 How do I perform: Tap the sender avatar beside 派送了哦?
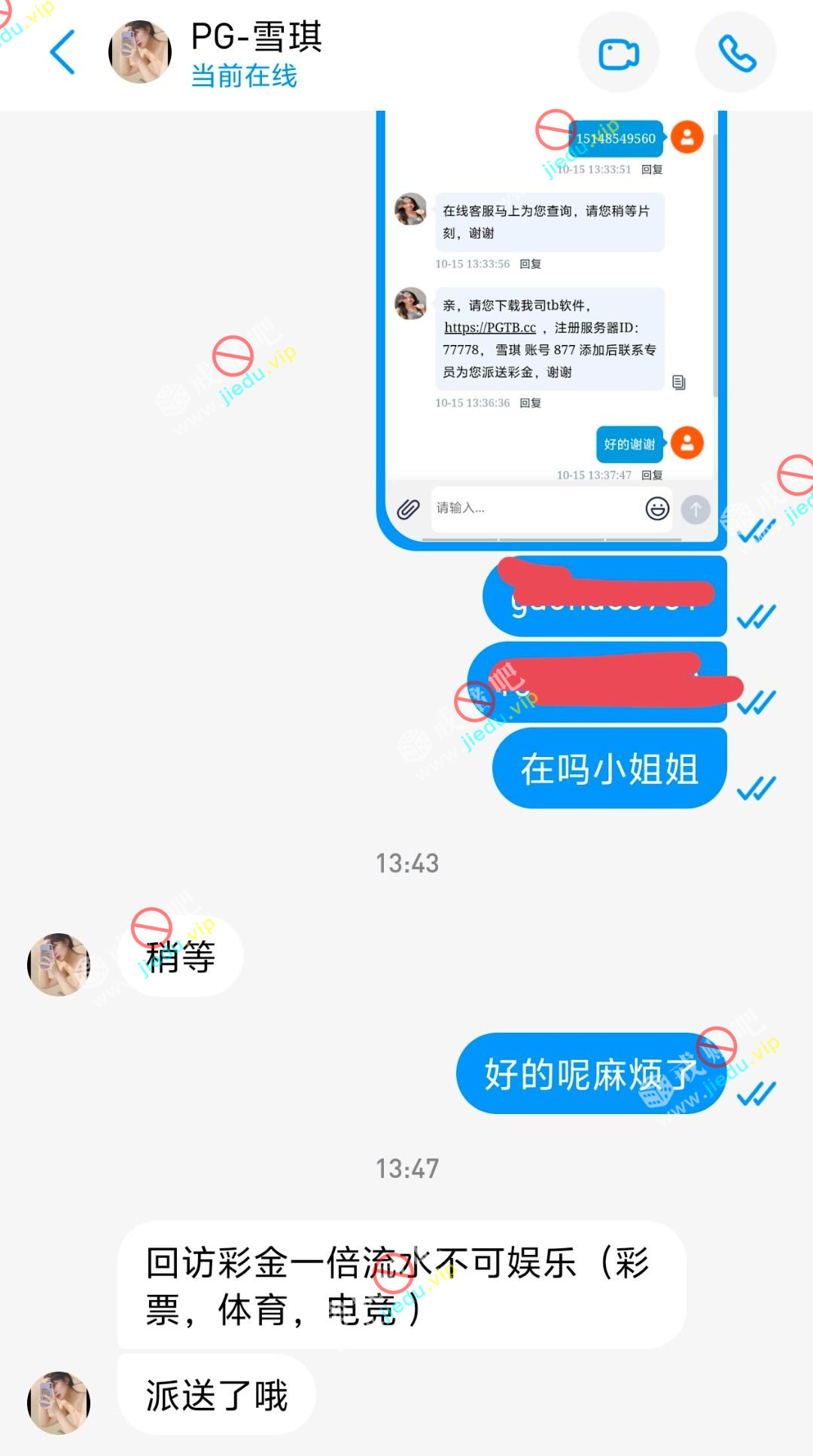59,1403
